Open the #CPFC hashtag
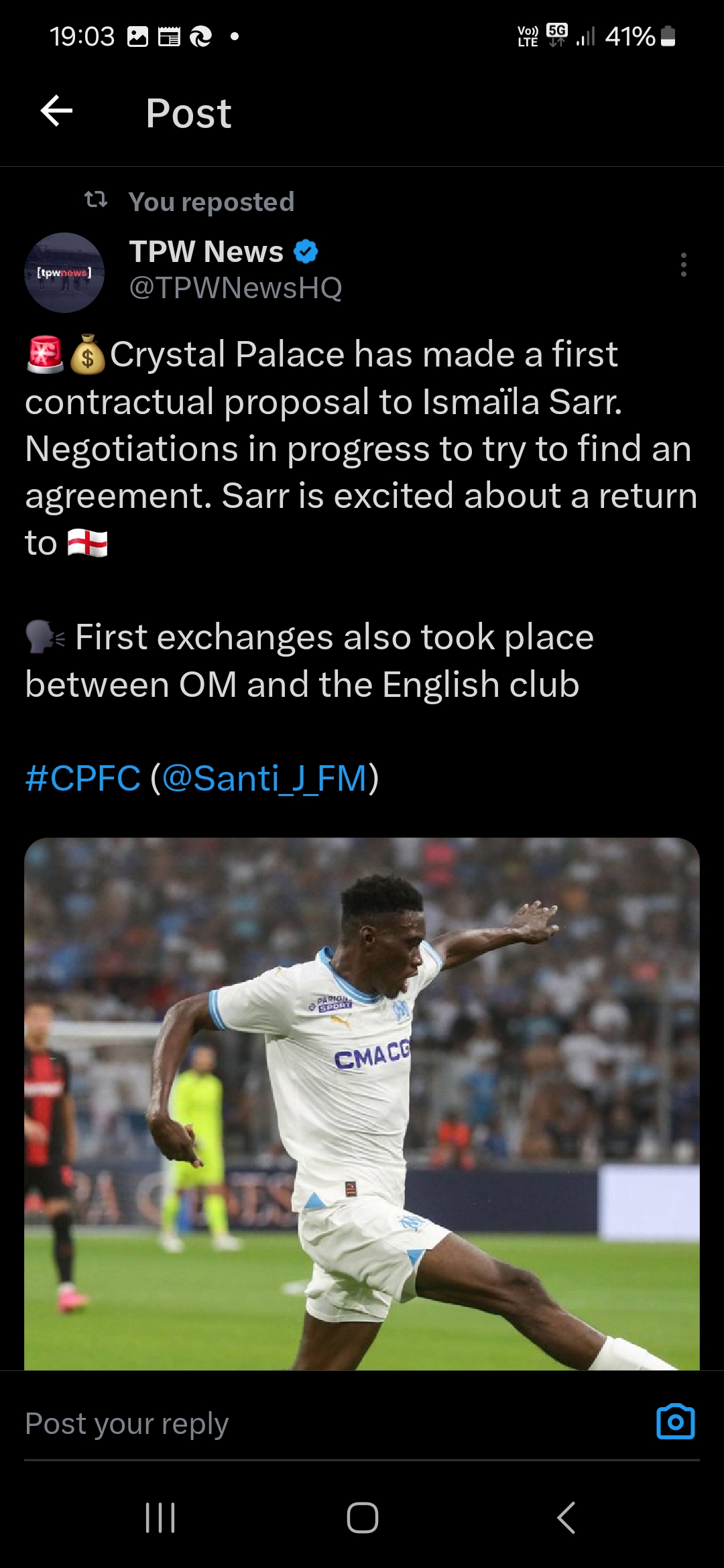Viewport: 724px width, 1568px height. coord(82,779)
